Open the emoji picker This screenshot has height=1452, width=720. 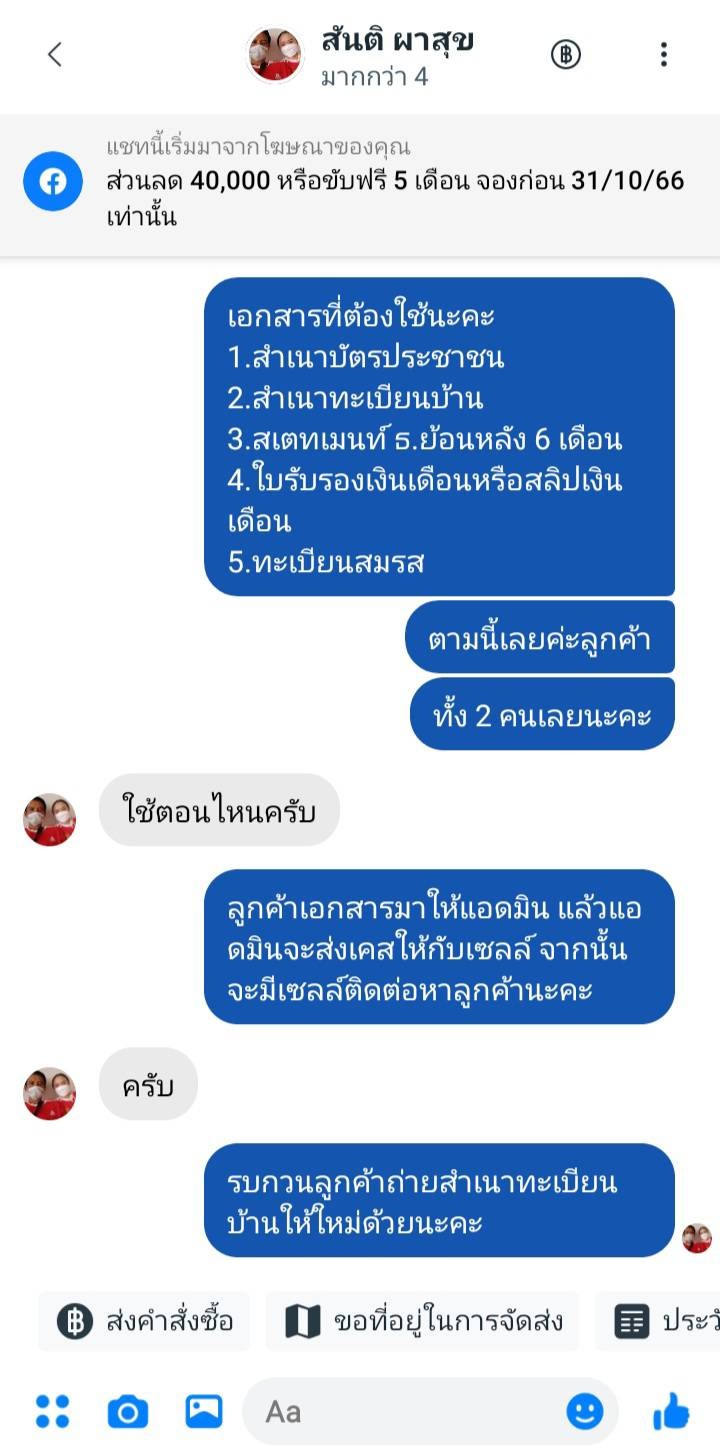(585, 1411)
